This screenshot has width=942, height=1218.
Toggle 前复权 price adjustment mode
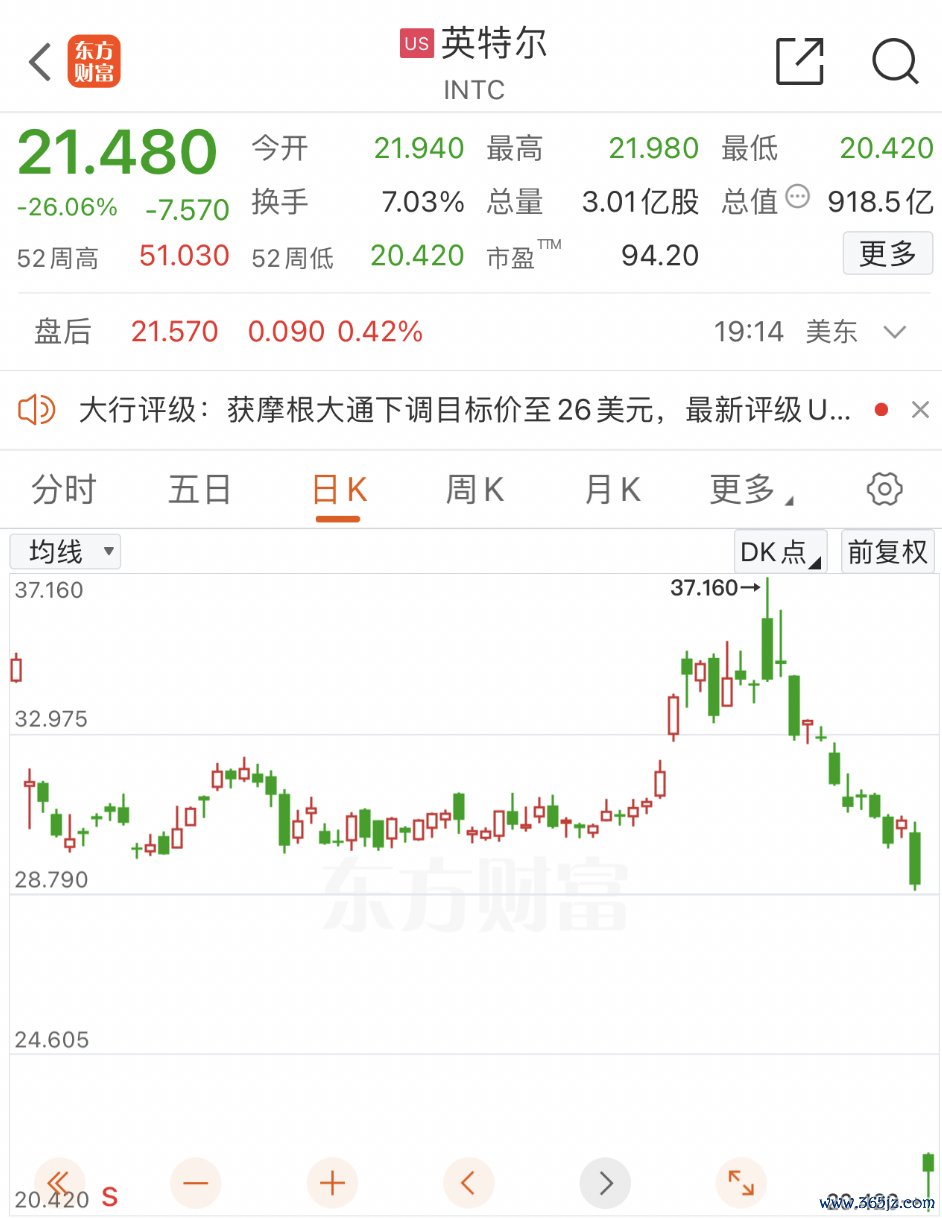tap(887, 551)
